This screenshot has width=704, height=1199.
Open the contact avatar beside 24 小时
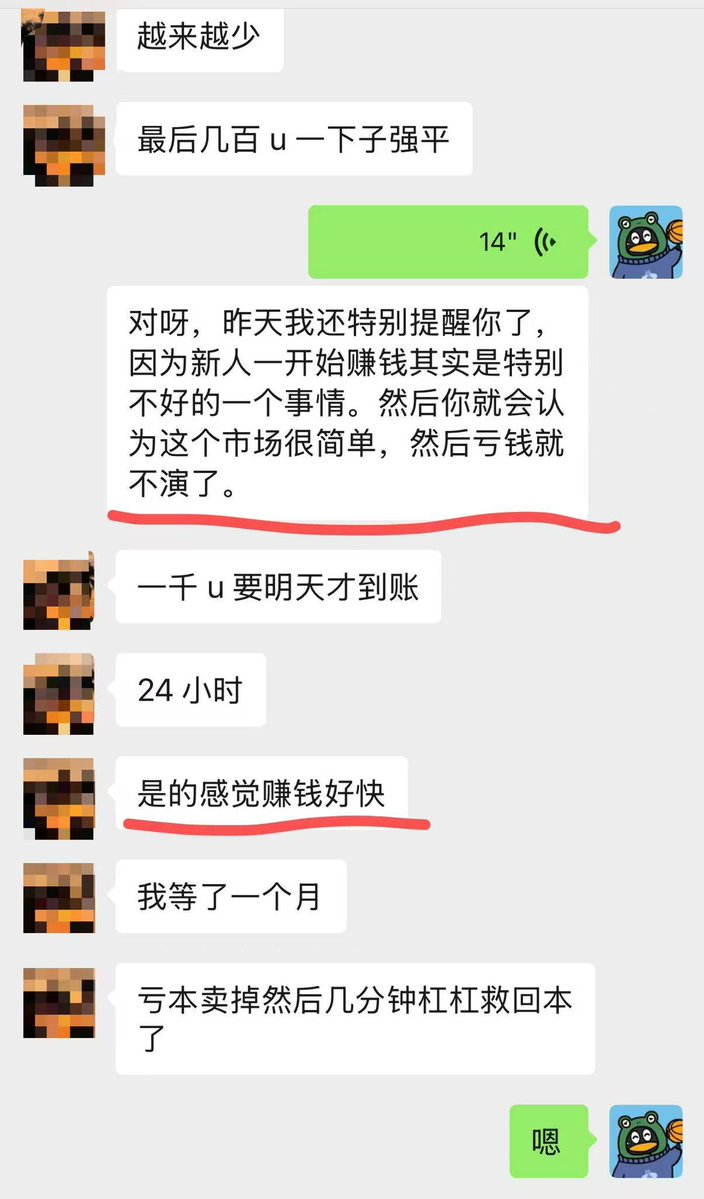click(x=59, y=690)
